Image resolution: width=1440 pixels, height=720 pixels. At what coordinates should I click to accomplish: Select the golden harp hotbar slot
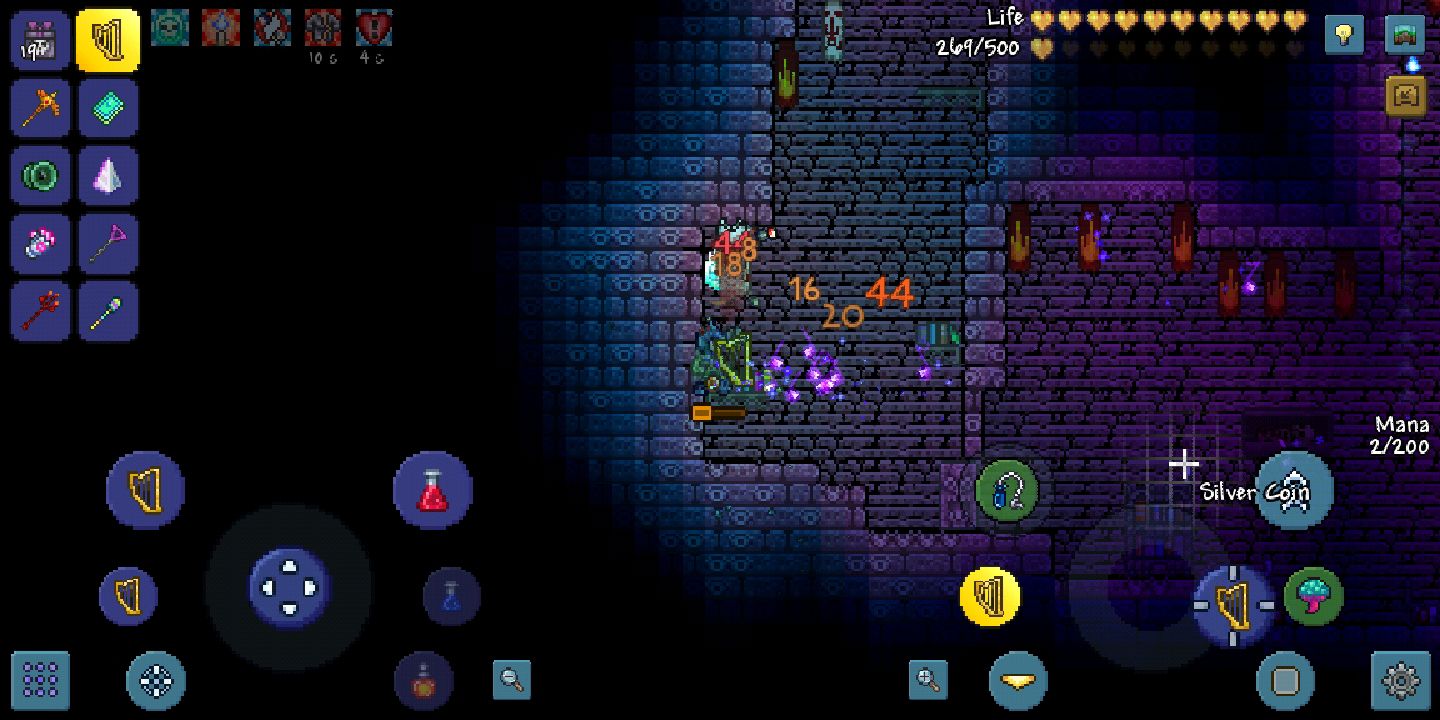click(108, 40)
